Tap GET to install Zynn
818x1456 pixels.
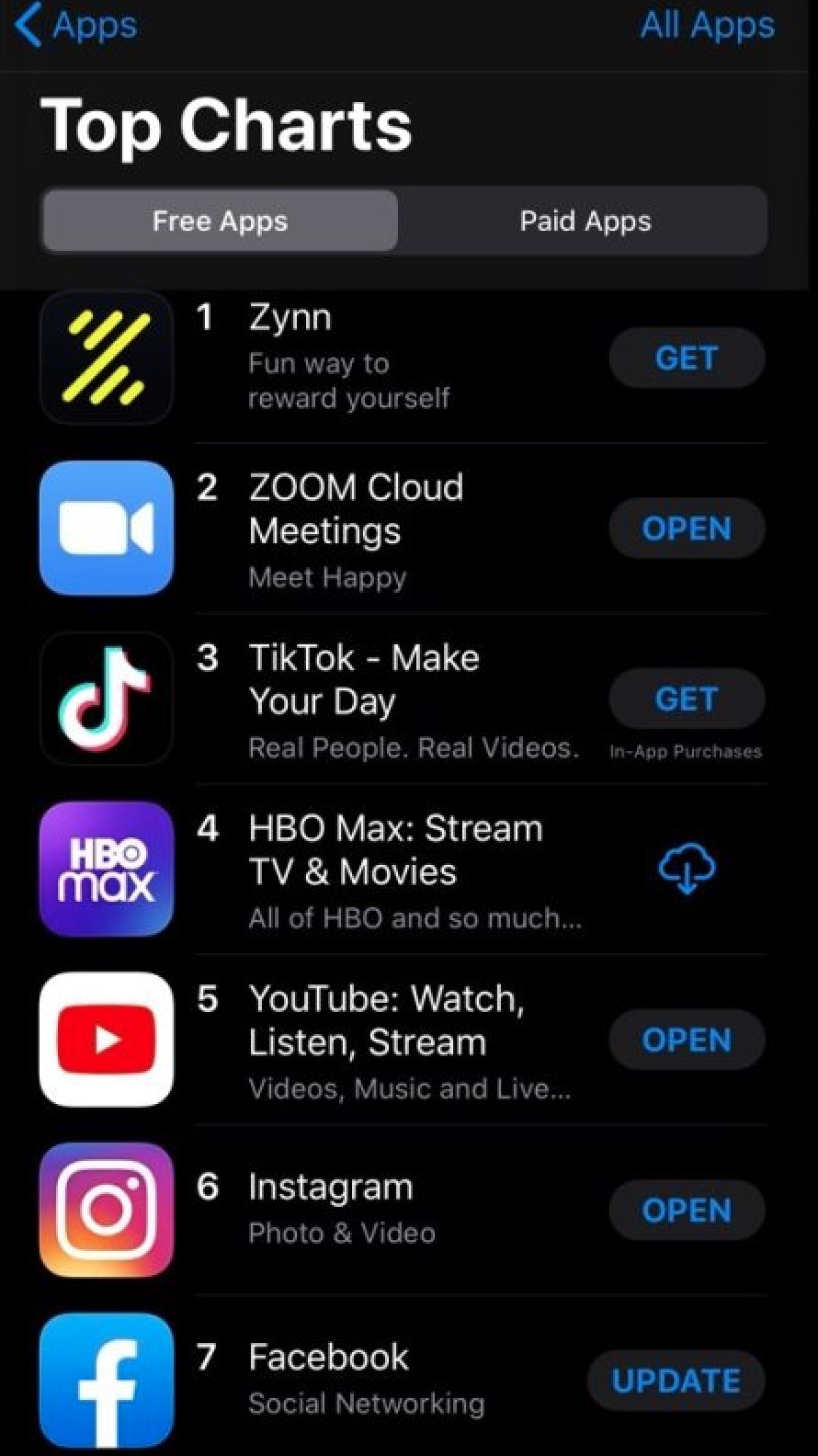pos(686,358)
